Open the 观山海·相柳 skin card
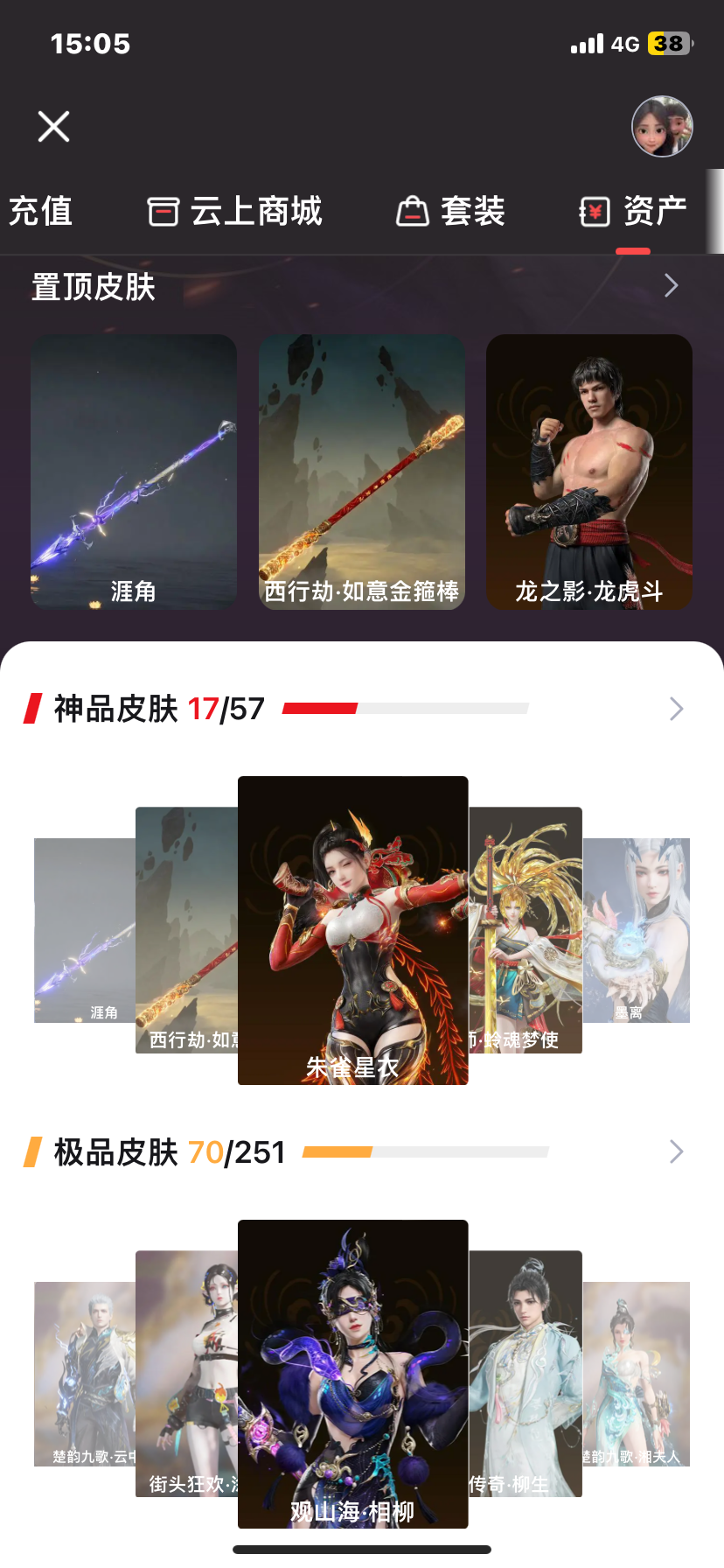The image size is (724, 1568). coord(352,1373)
